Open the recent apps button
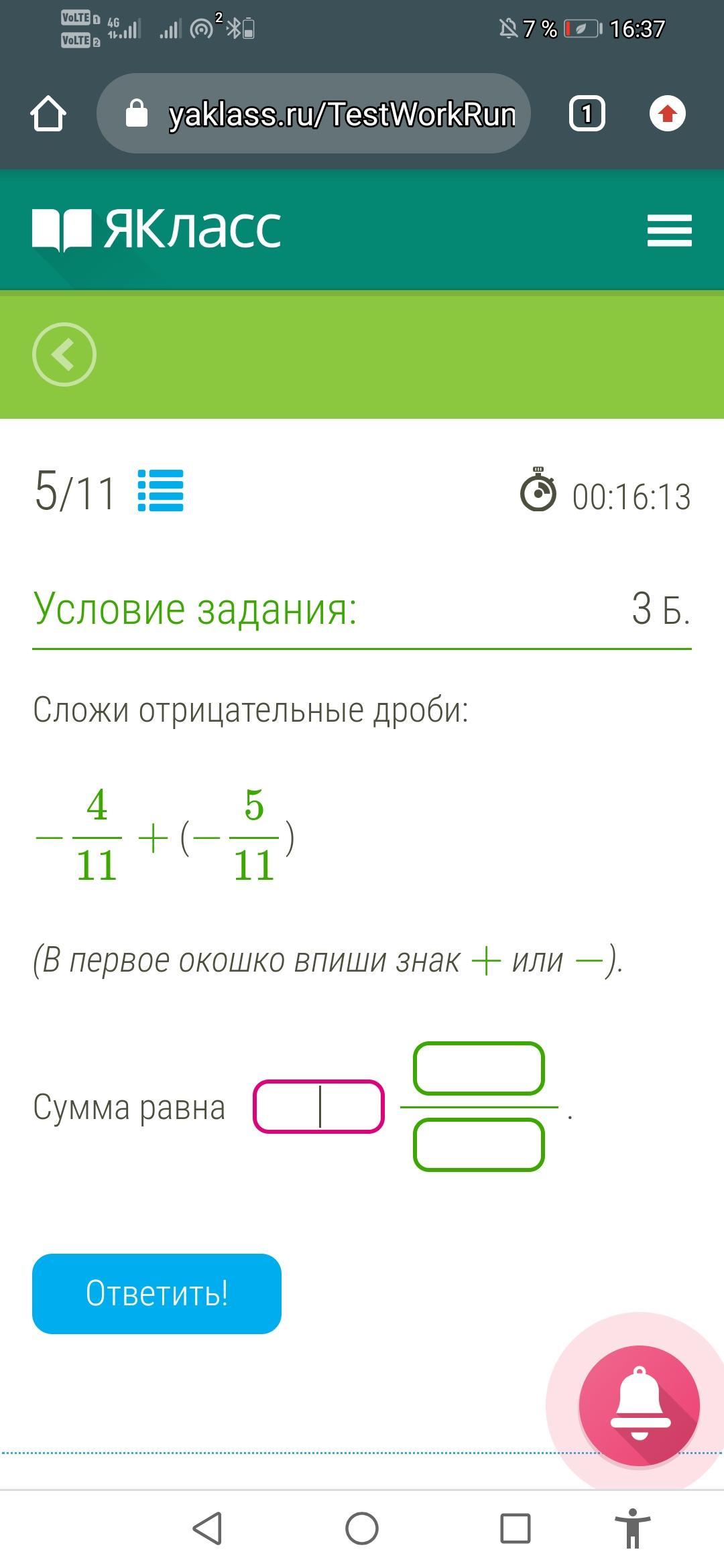724x1568 pixels. tap(516, 1528)
